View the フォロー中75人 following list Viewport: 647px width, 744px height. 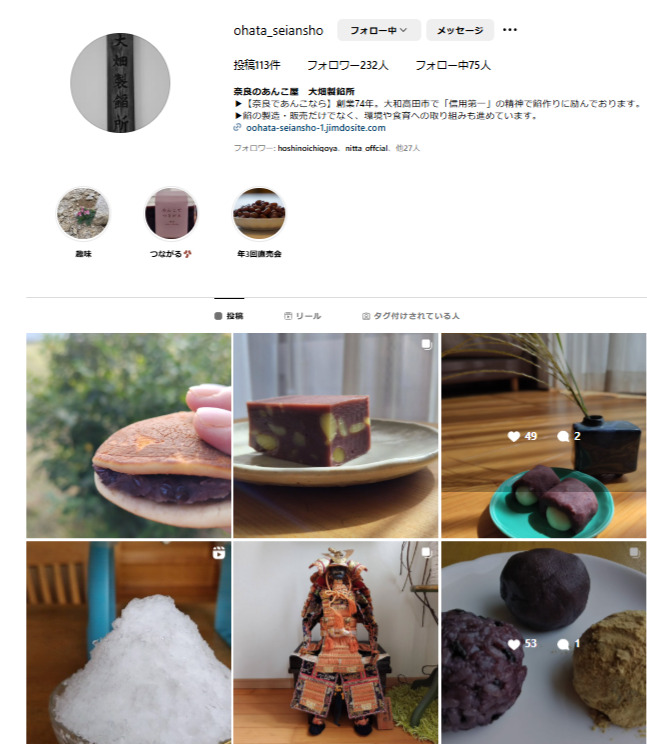click(453, 65)
